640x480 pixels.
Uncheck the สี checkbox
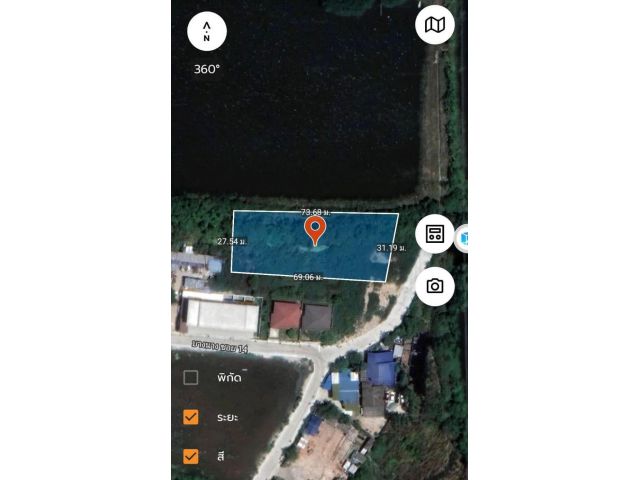tap(191, 456)
